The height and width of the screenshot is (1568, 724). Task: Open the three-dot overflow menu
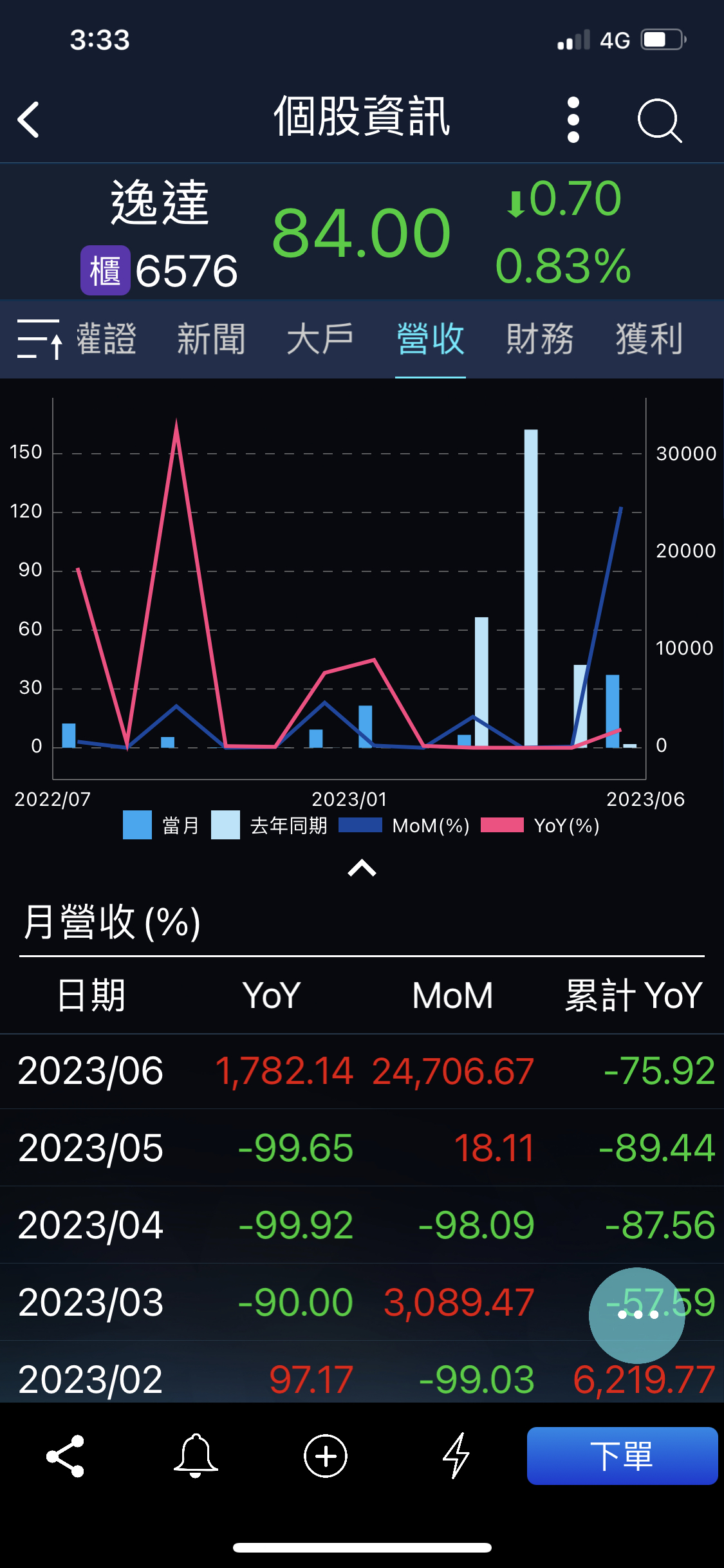[x=573, y=120]
